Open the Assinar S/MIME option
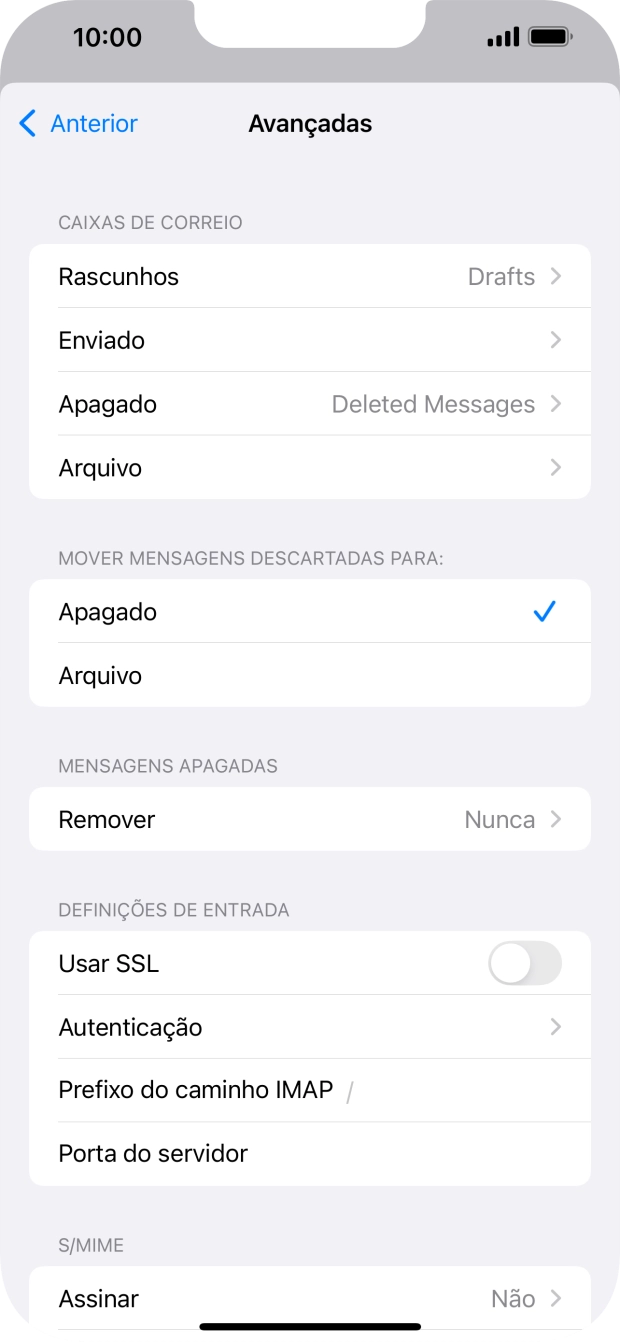Screen dimensions: 620x1342 pos(310,1299)
